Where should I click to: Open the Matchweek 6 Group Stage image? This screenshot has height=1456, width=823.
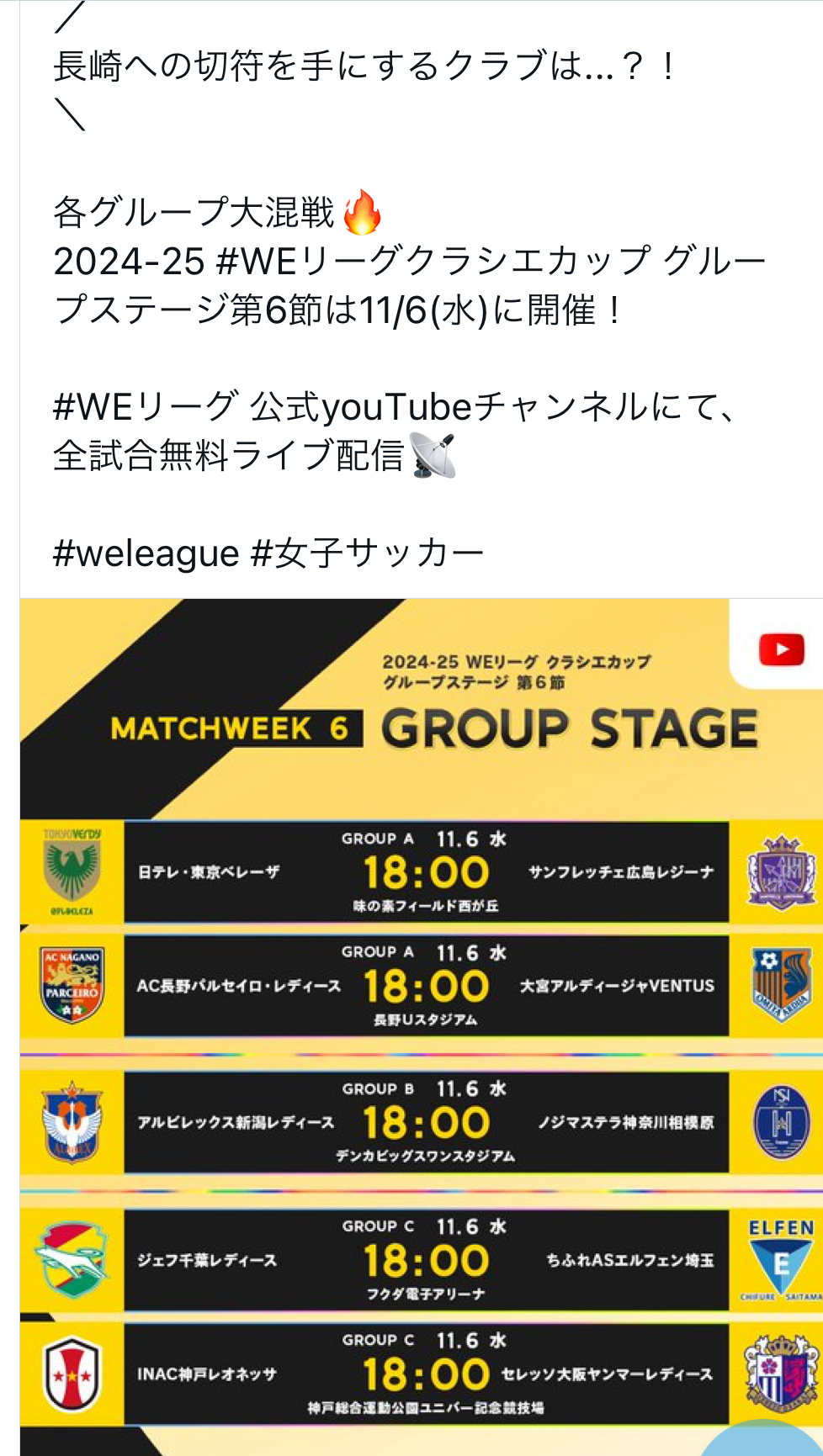pyautogui.click(x=421, y=1027)
